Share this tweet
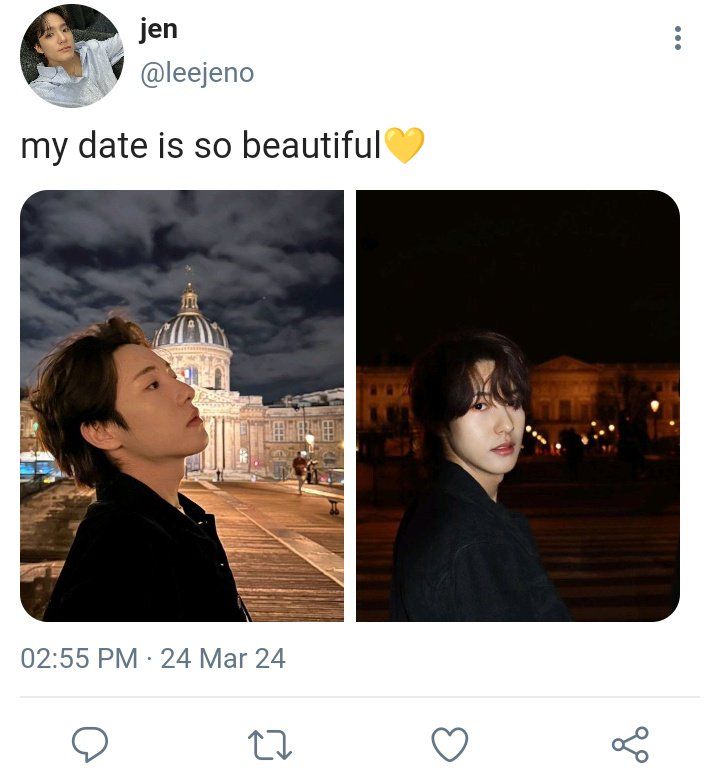The image size is (720, 780). (630, 744)
